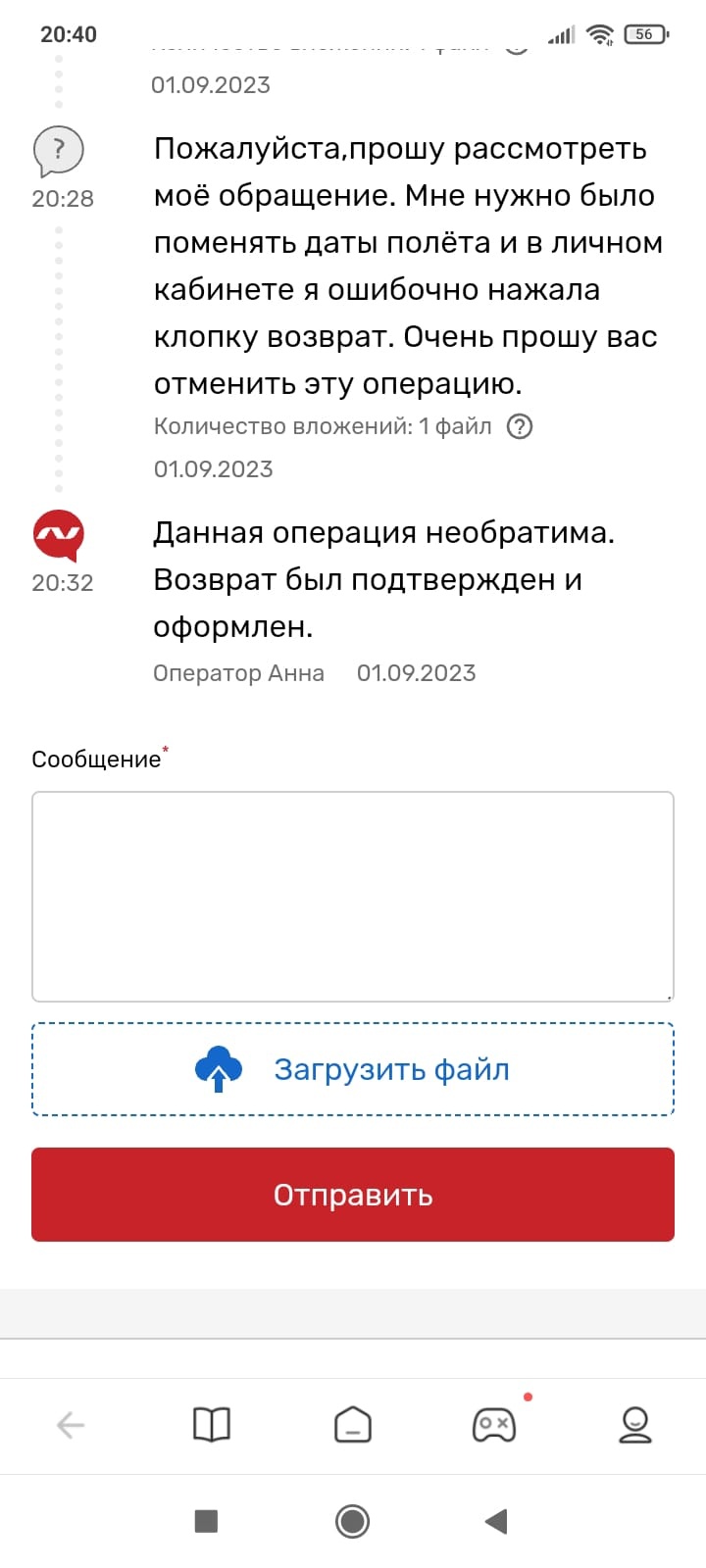
Task: Open the browser home page icon
Action: point(353,1425)
